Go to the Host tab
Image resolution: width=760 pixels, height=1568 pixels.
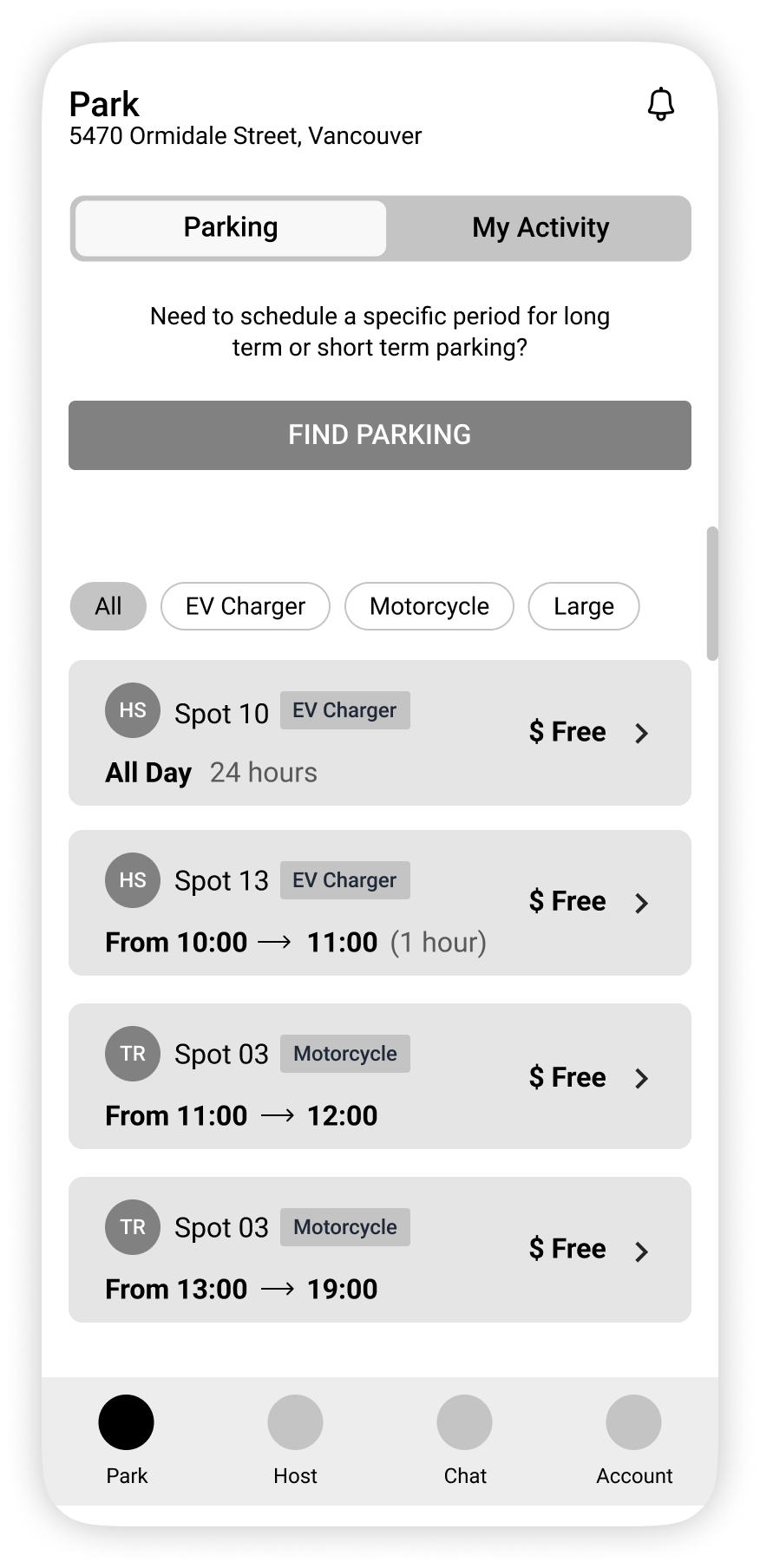point(295,1438)
